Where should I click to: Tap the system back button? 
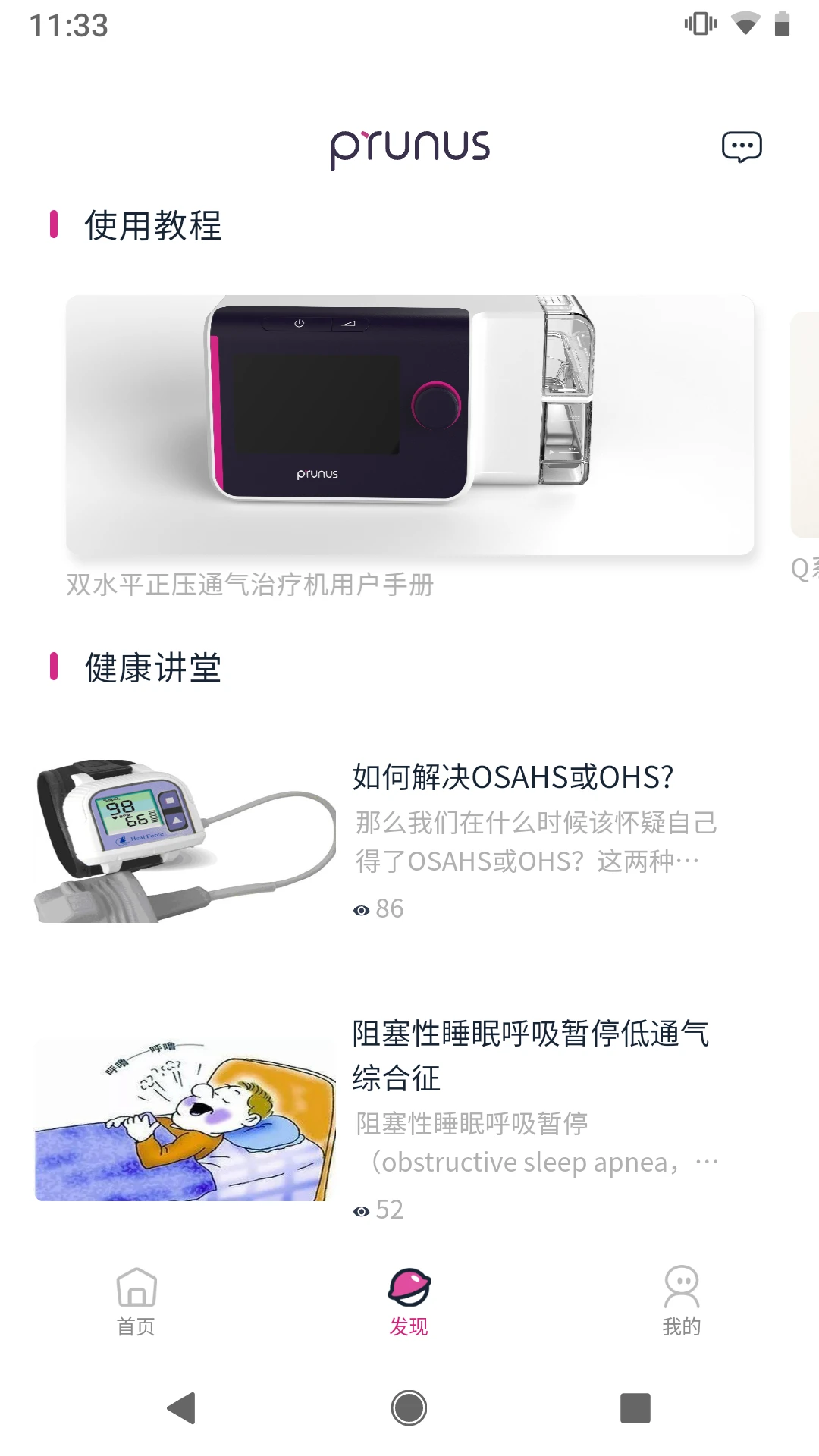[182, 1408]
